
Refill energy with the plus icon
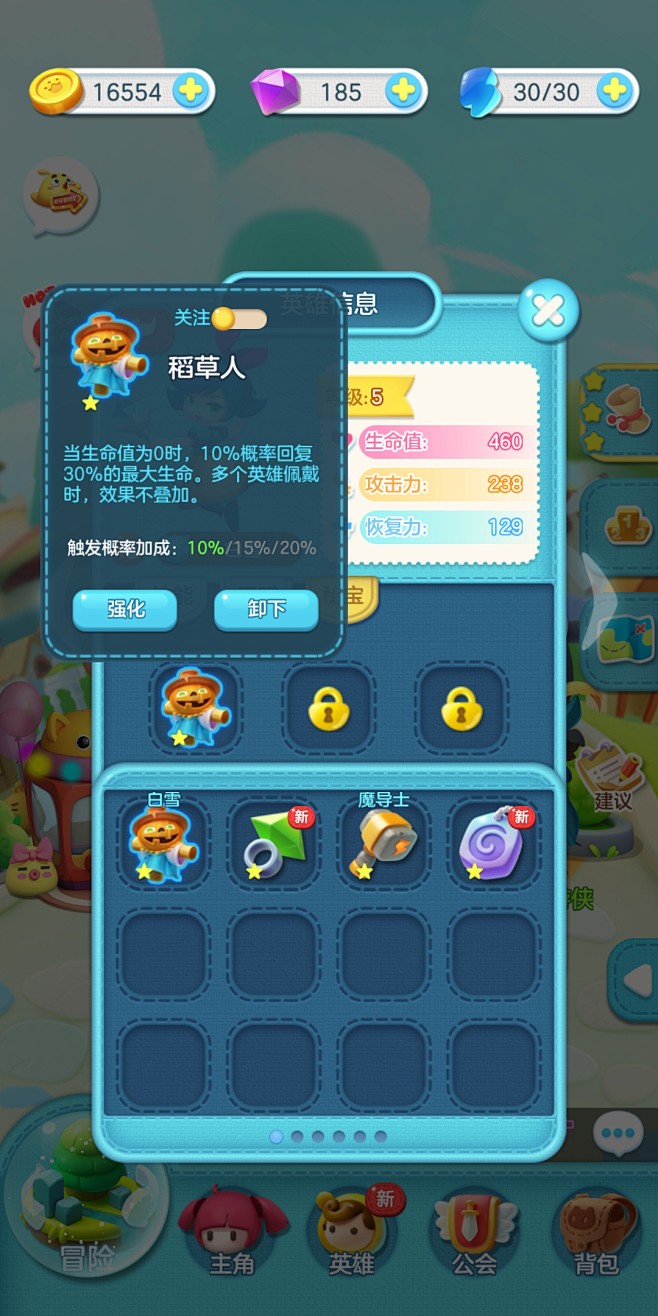coord(615,92)
